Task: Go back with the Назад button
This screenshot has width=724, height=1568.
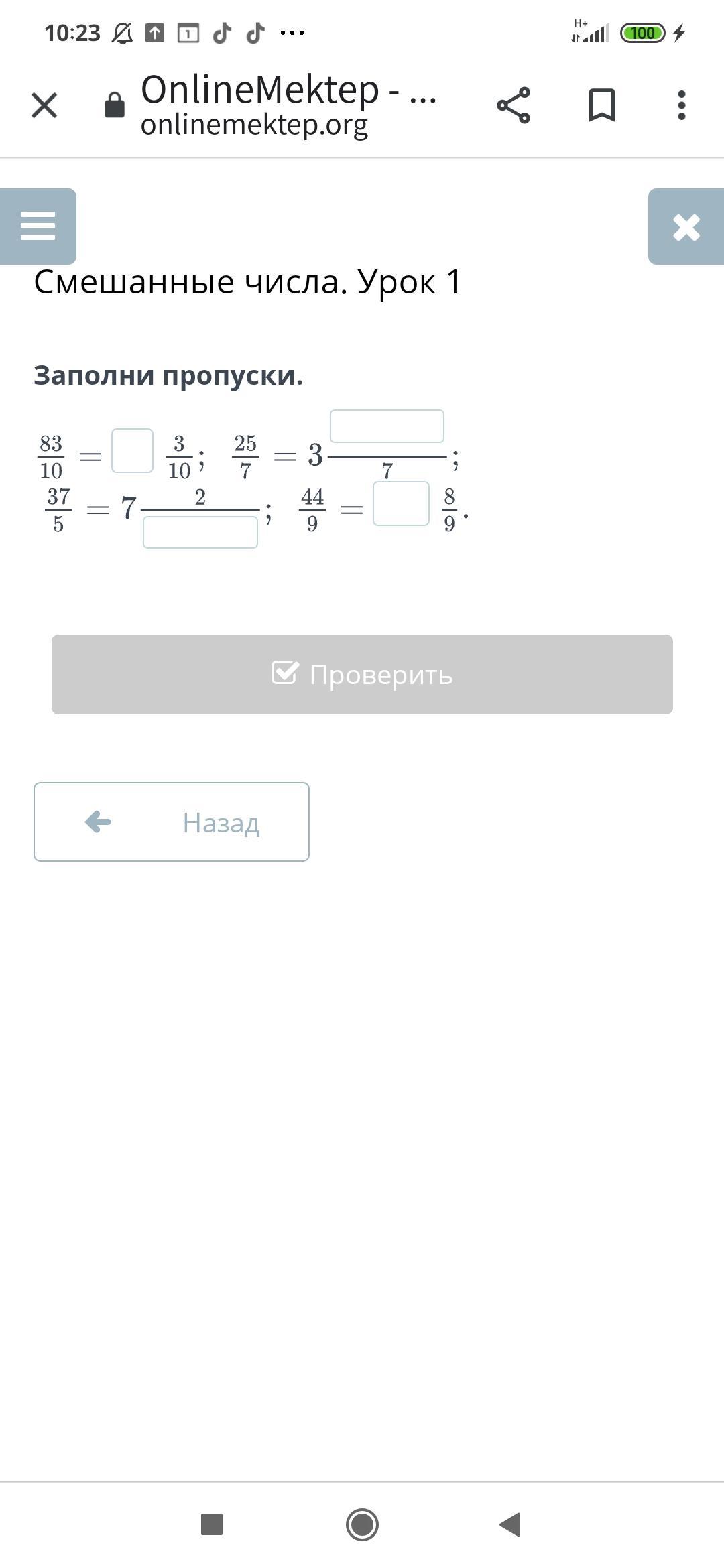Action: tap(172, 822)
